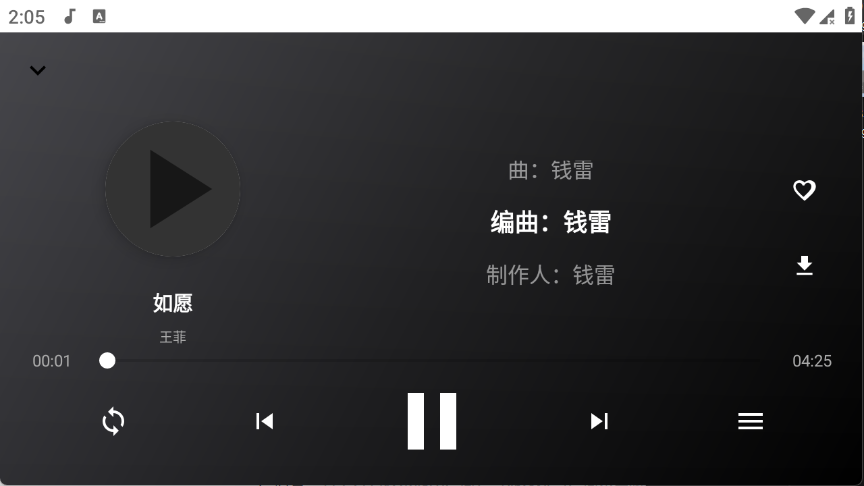Download the current song
The width and height of the screenshot is (864, 486).
[804, 266]
